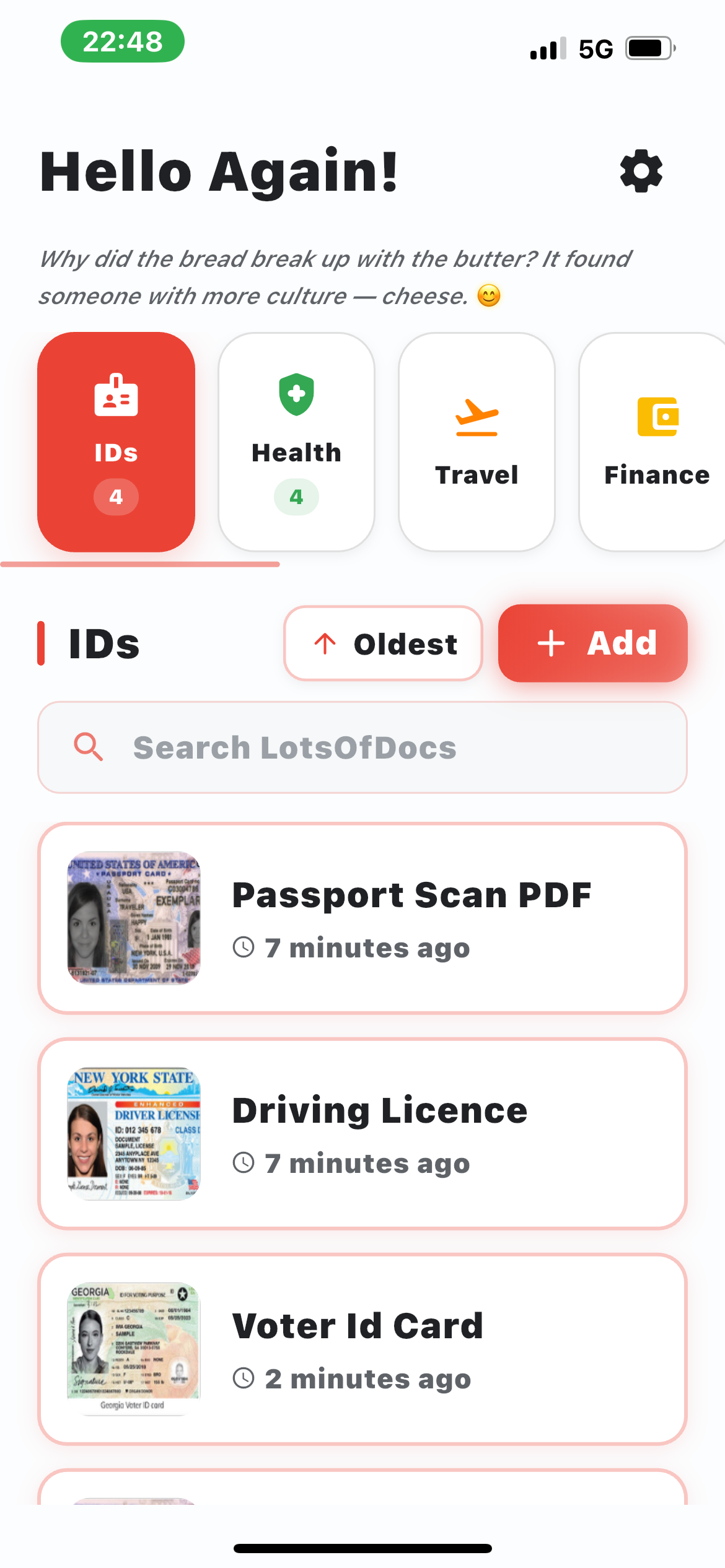This screenshot has height=1568, width=725.
Task: Tap the clock icon next to Passport Scan PDF
Action: pos(244,947)
